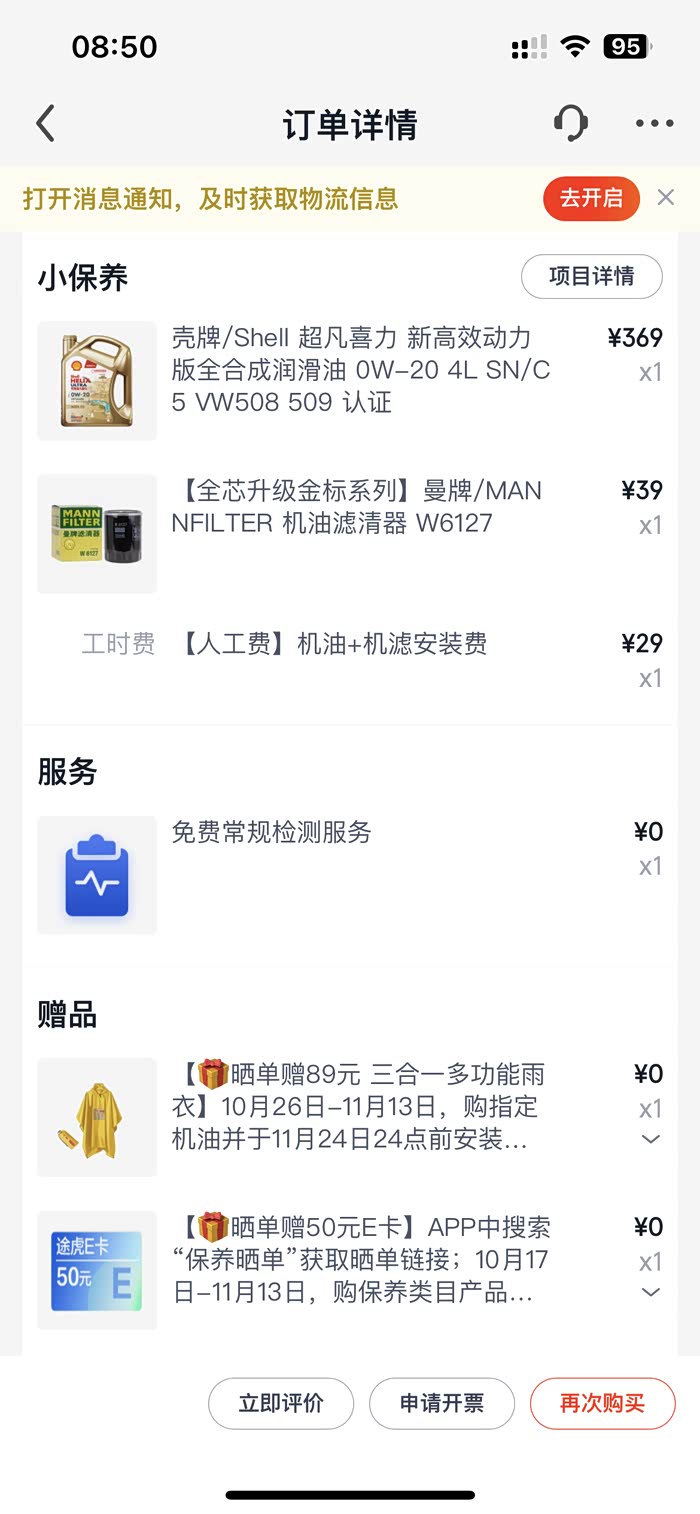Image resolution: width=700 pixels, height=1514 pixels.
Task: Tap 申请开票 to request an invoice
Action: pyautogui.click(x=442, y=1403)
